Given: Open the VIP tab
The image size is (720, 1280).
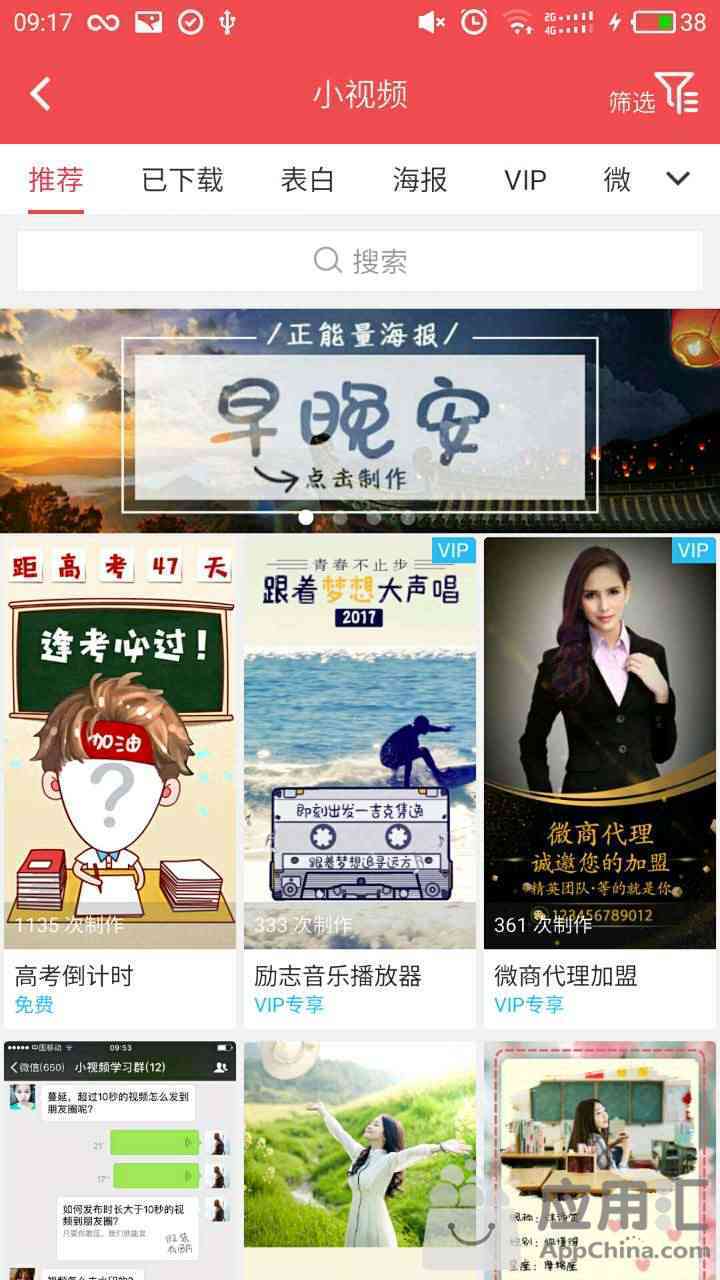Looking at the screenshot, I should 525,180.
